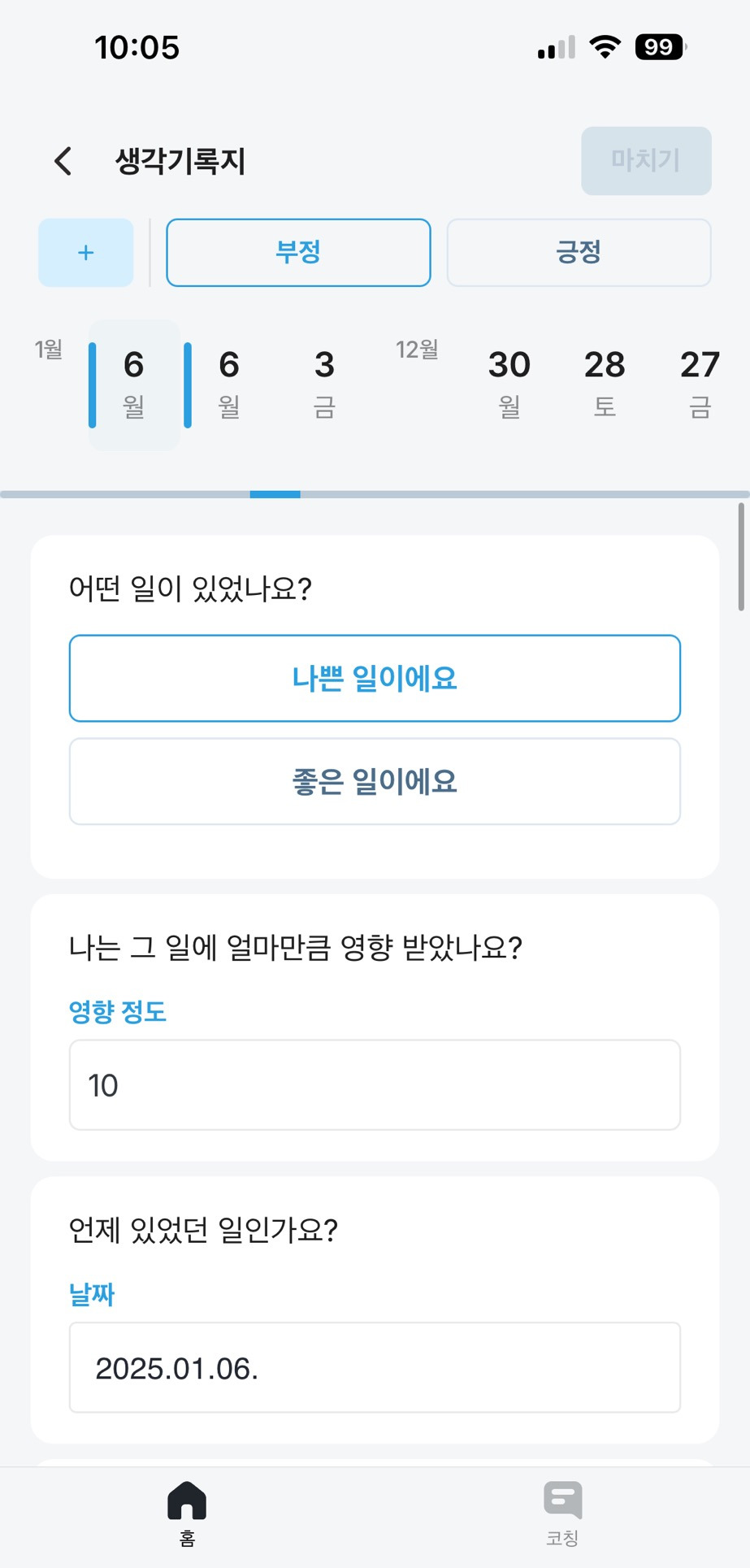Select the 부정 filter chip

[x=298, y=253]
